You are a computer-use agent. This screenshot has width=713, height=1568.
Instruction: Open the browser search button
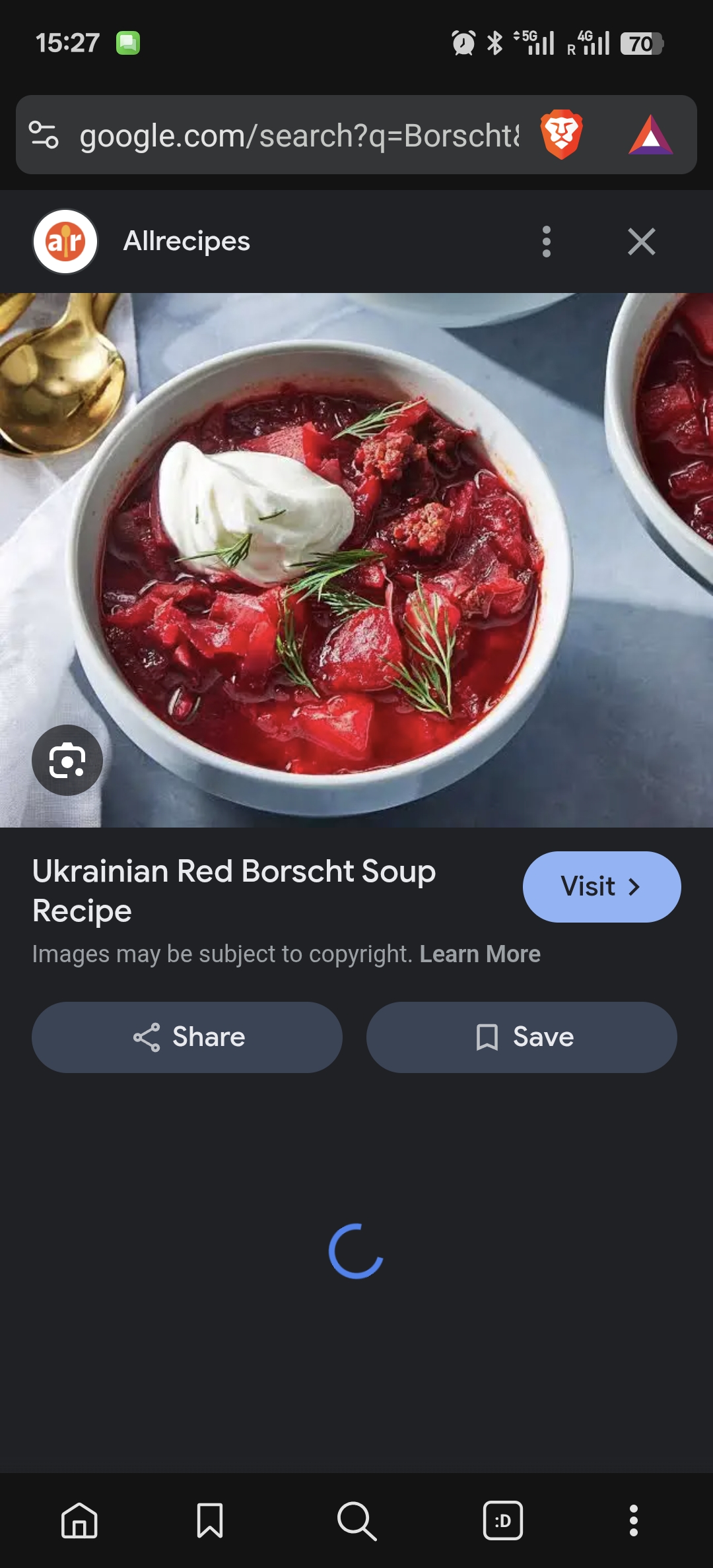[356, 1520]
